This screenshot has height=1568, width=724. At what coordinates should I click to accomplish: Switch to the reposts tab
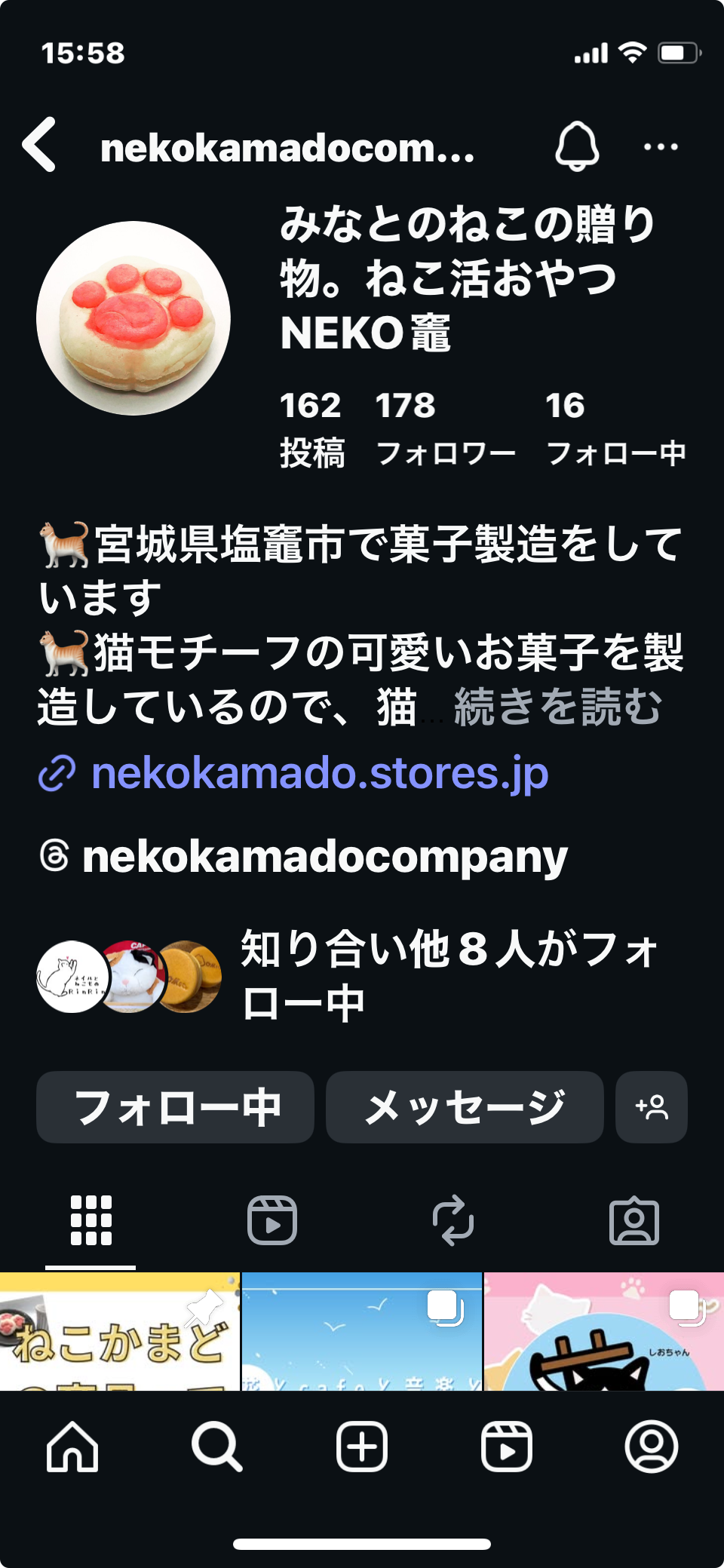[x=452, y=1220]
